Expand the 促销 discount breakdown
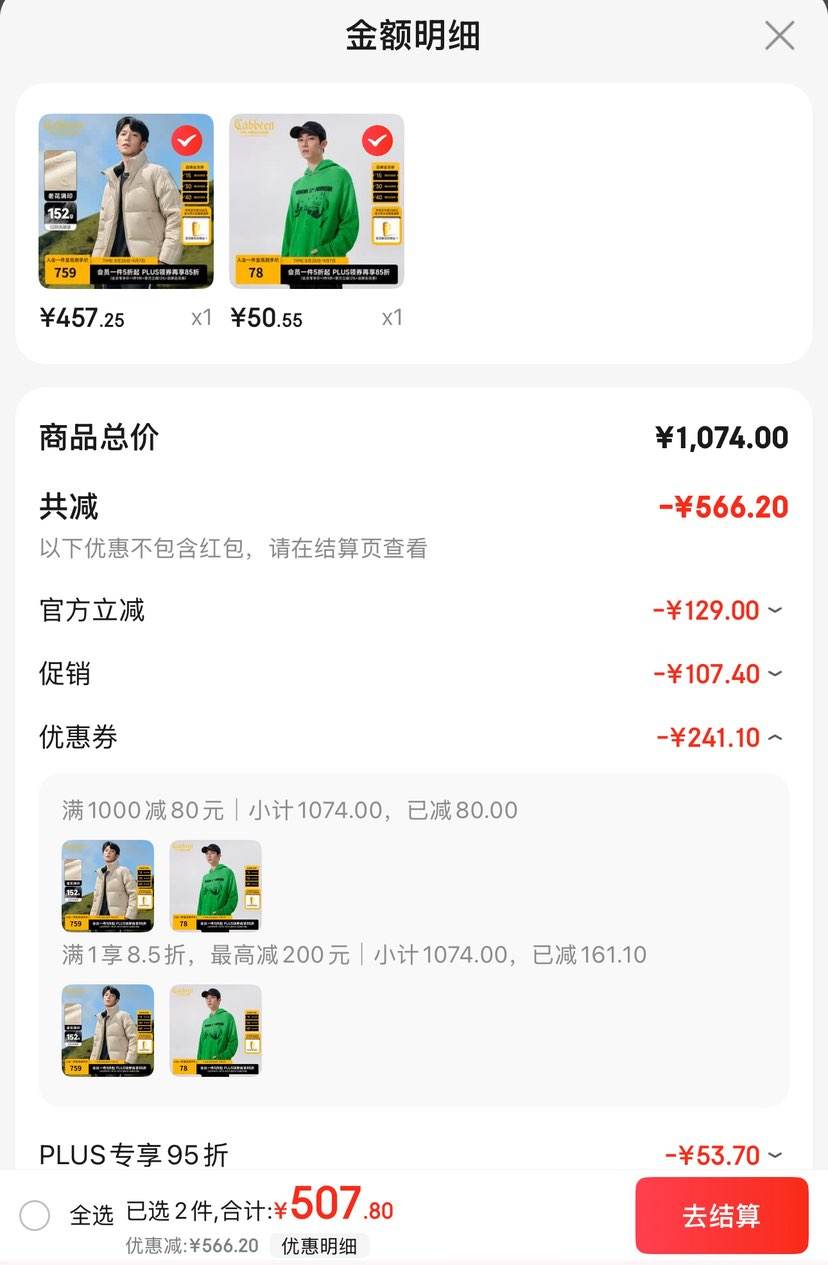Screen dimensions: 828x1265 pos(775,674)
